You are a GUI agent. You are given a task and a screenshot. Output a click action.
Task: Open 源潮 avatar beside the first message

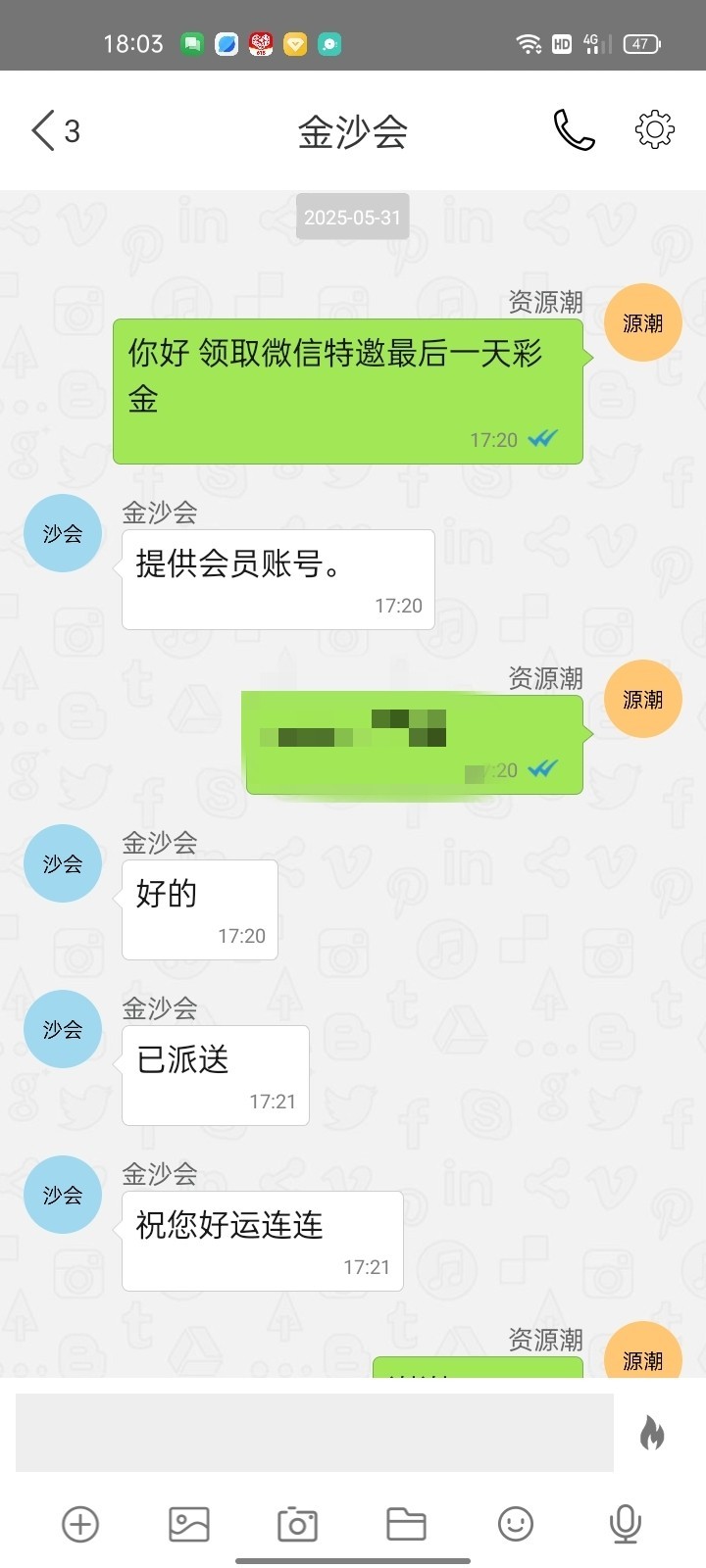642,322
